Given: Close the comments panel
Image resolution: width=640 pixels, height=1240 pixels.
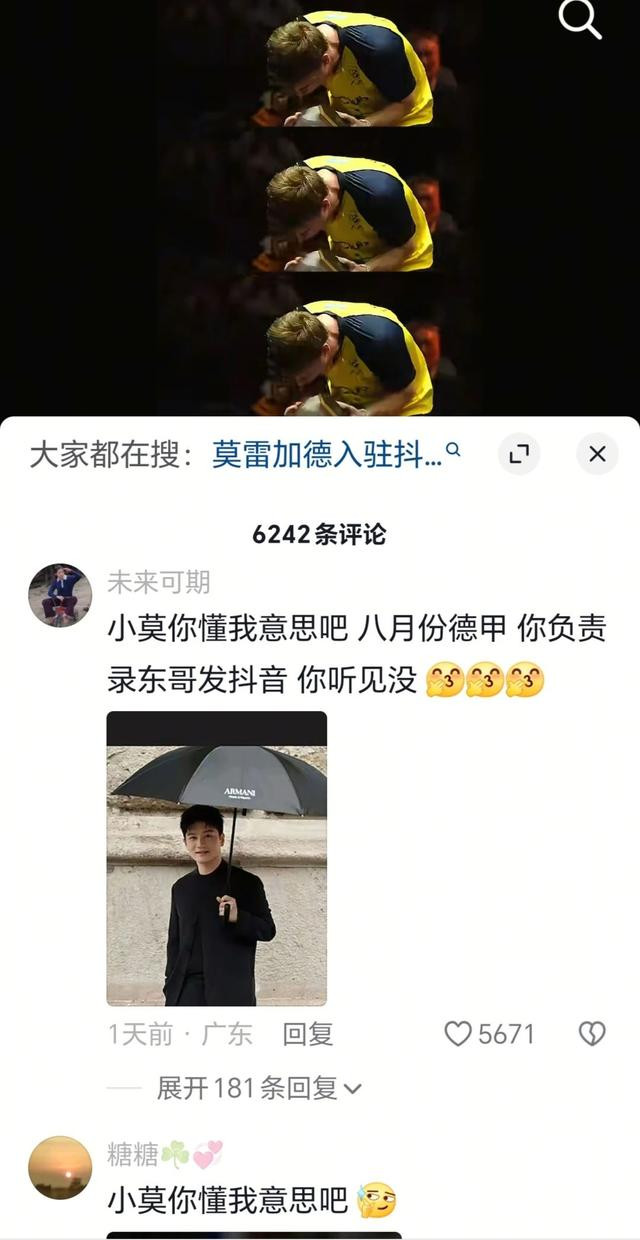Looking at the screenshot, I should tap(597, 455).
